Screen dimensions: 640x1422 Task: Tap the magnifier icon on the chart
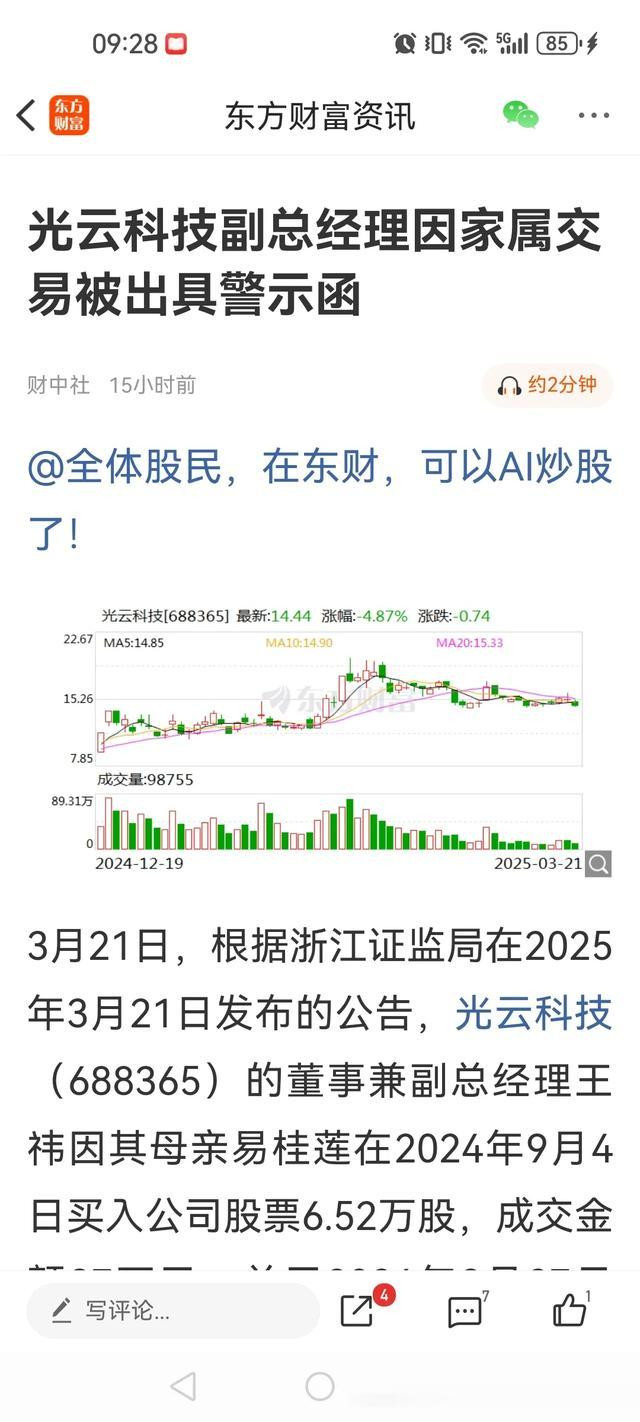(x=598, y=864)
